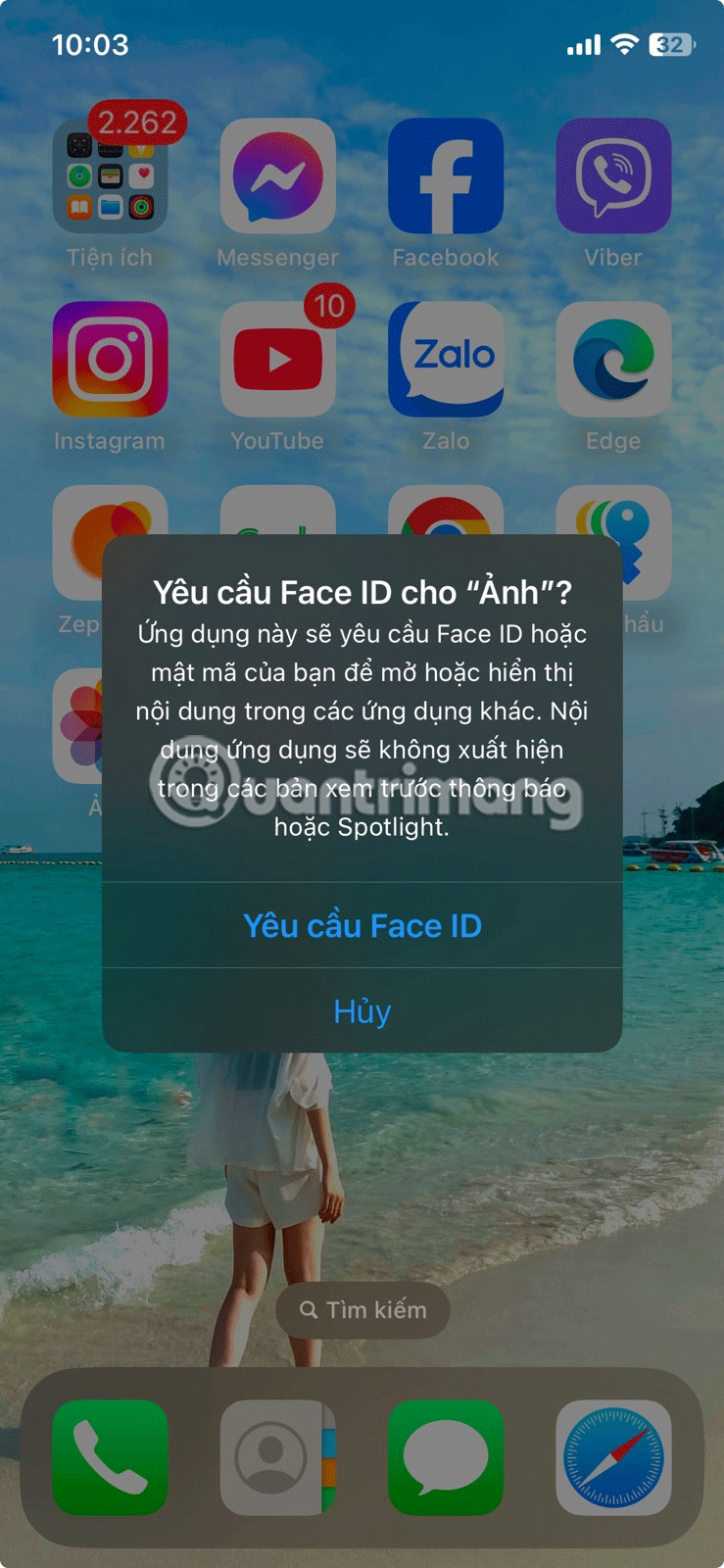Confirm with Yêu cầu Face ID button
724x1568 pixels.
(362, 925)
